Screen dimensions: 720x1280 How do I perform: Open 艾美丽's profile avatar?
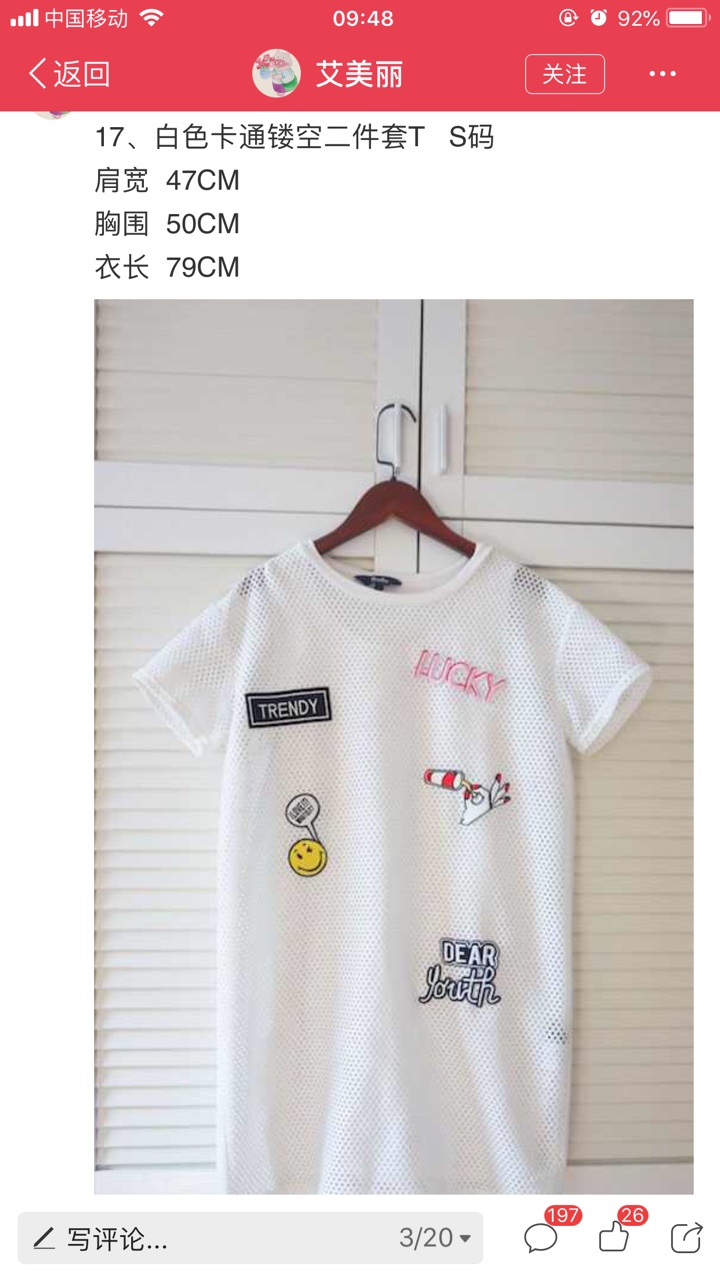[276, 74]
